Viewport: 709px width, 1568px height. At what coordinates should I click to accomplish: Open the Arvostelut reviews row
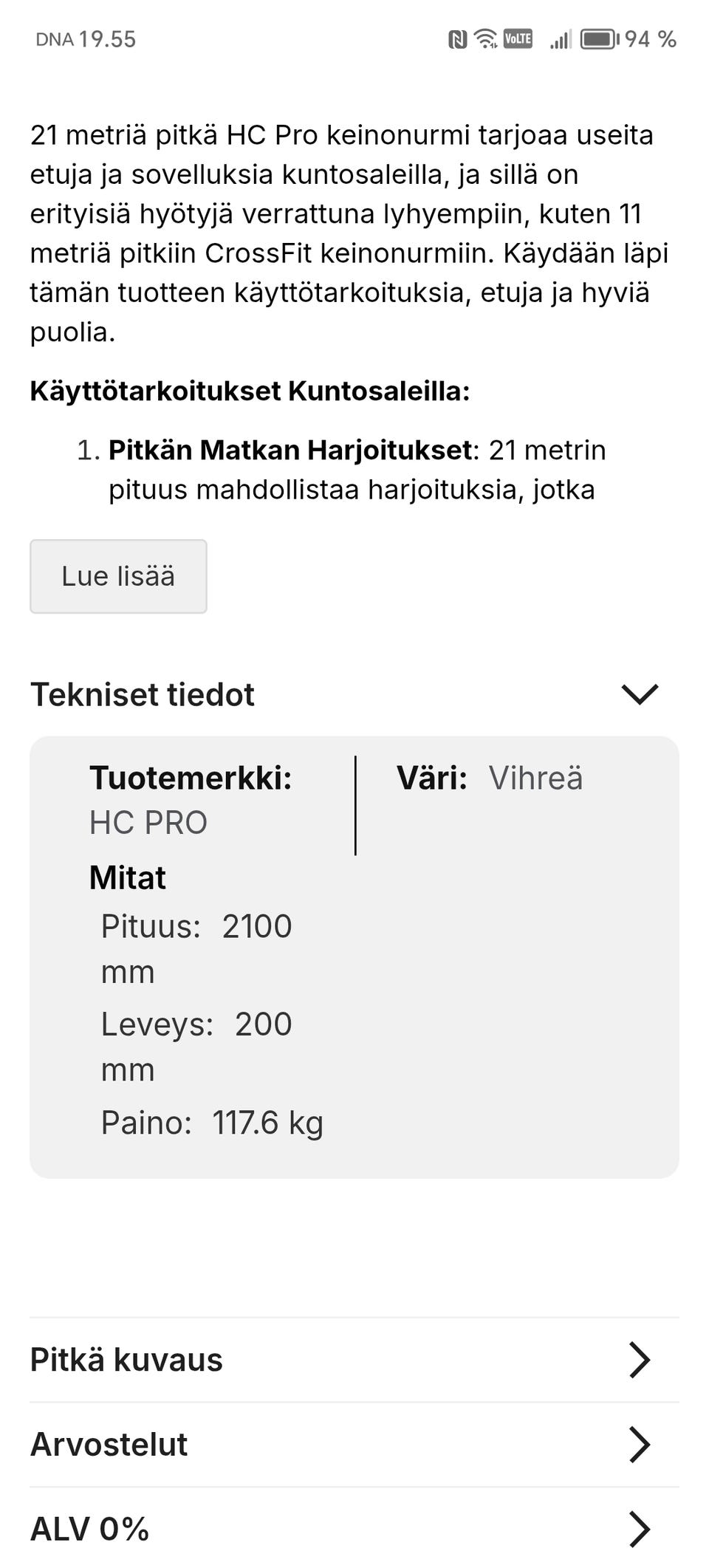point(354,1444)
